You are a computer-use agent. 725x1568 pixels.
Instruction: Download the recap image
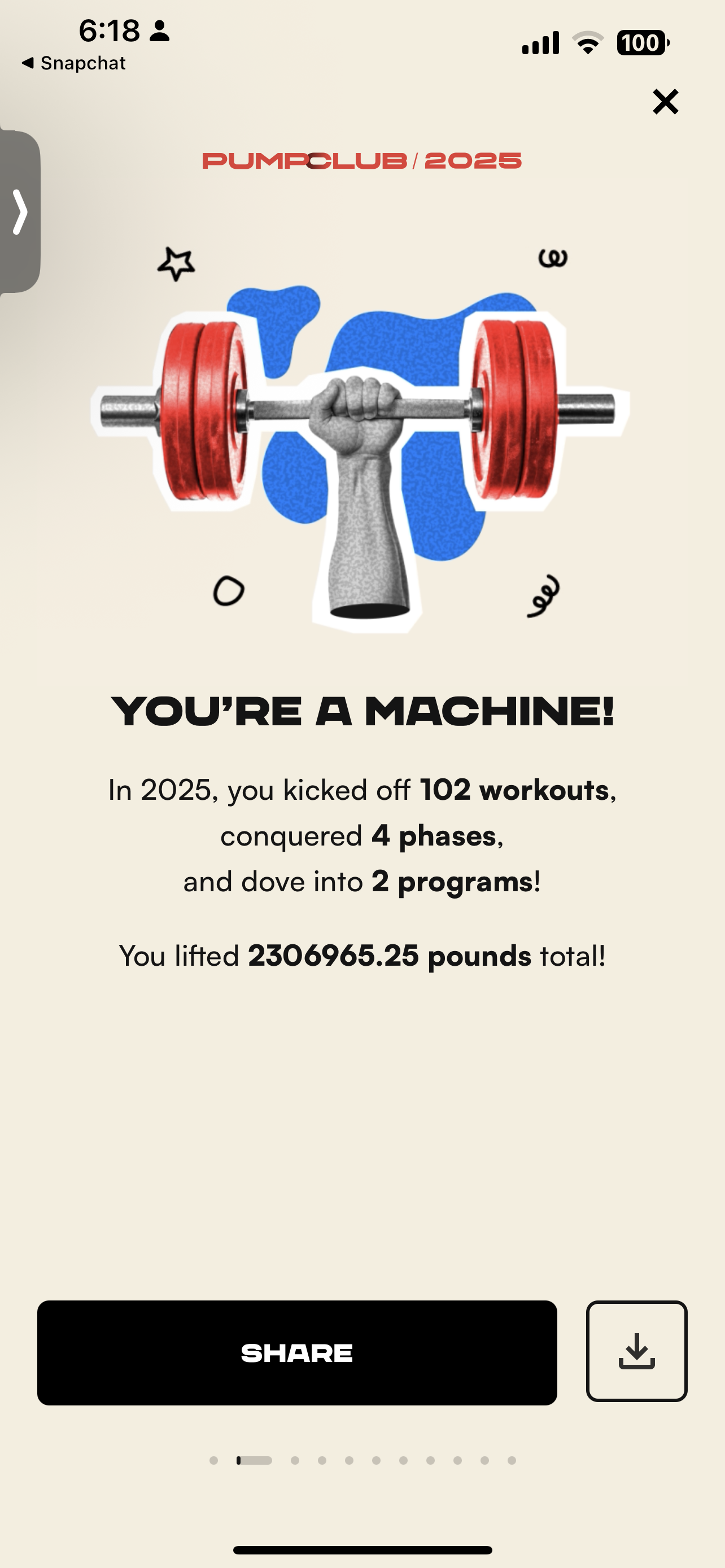coord(636,1351)
